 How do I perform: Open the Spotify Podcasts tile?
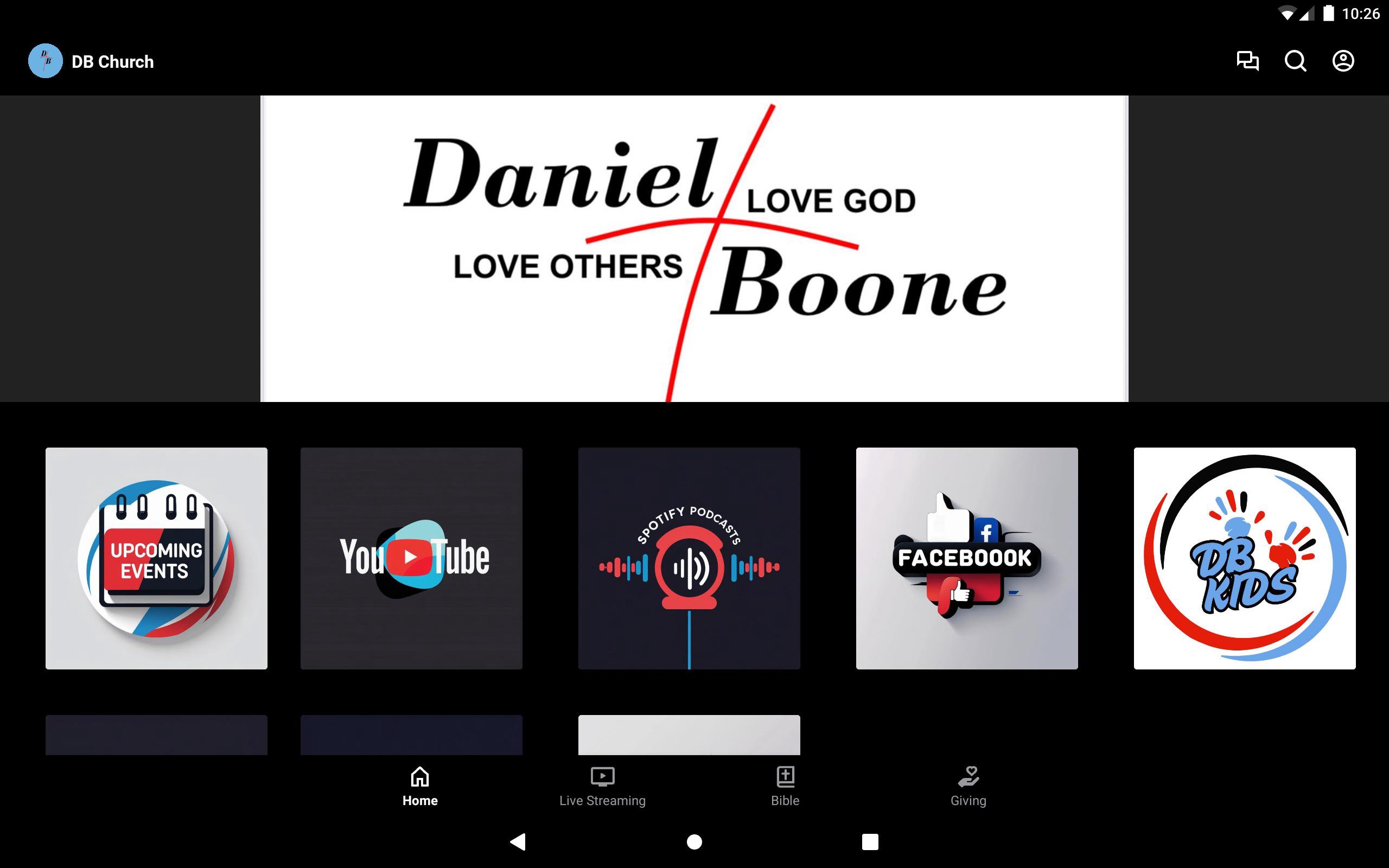point(689,558)
